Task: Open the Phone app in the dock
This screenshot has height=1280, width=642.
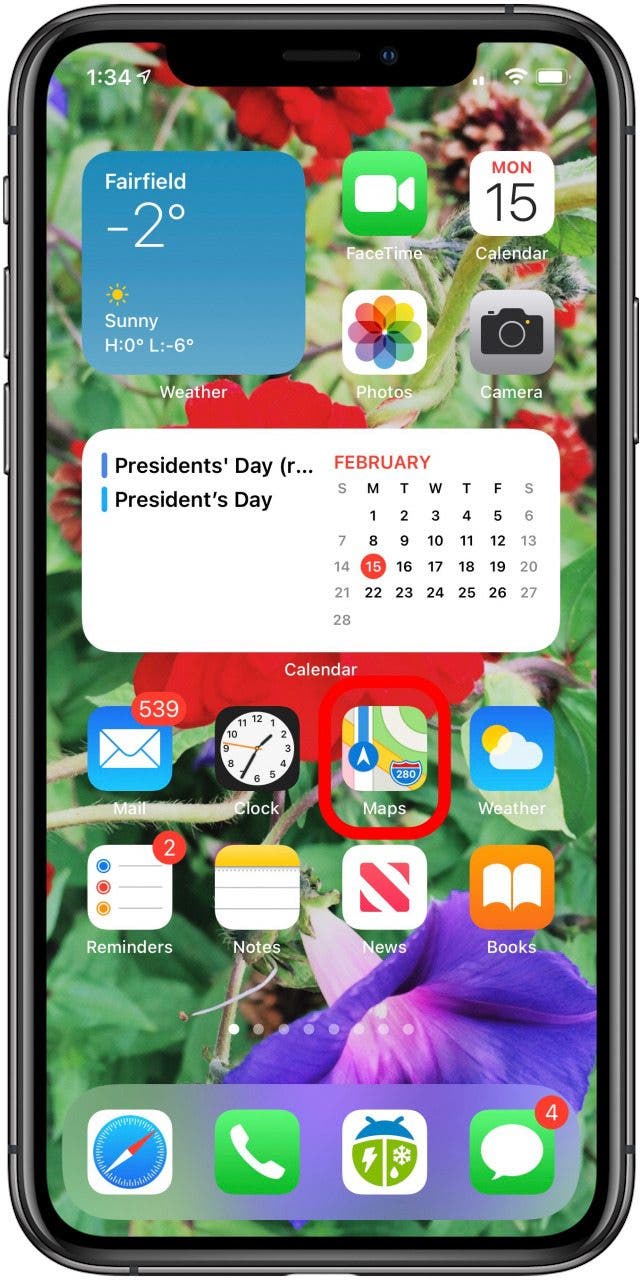Action: pyautogui.click(x=257, y=1152)
